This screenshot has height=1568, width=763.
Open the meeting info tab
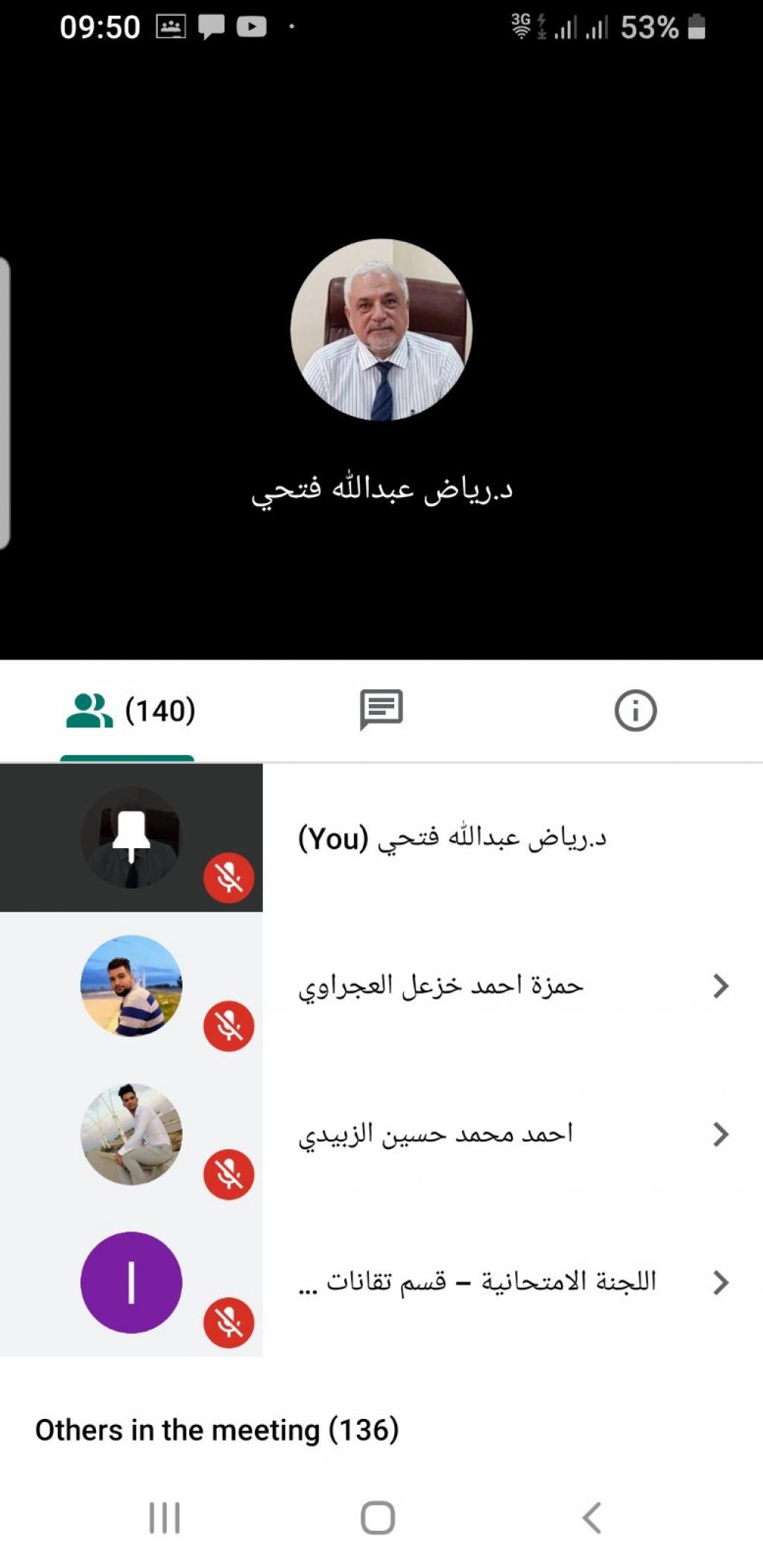(635, 710)
